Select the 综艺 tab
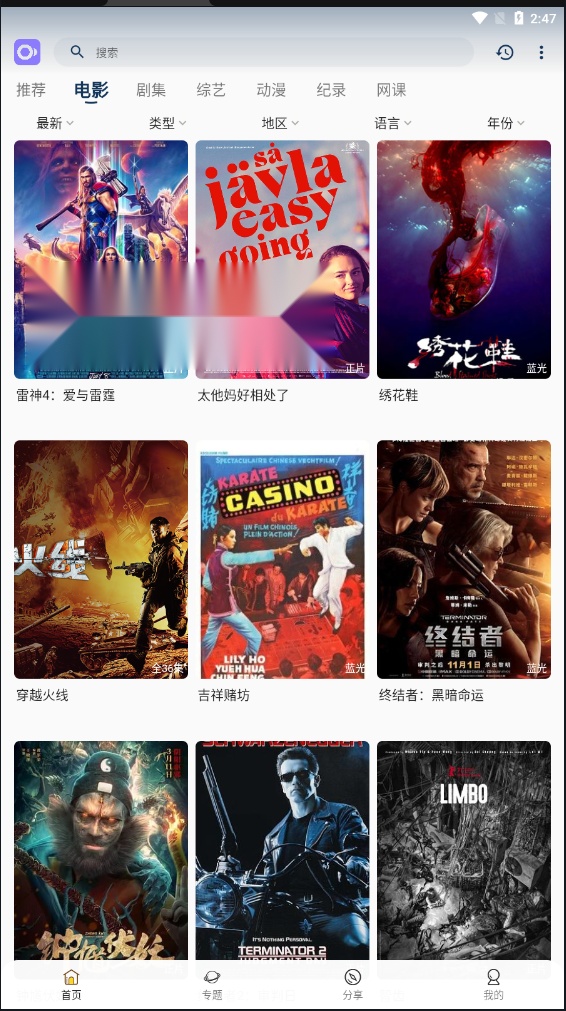 [x=211, y=90]
